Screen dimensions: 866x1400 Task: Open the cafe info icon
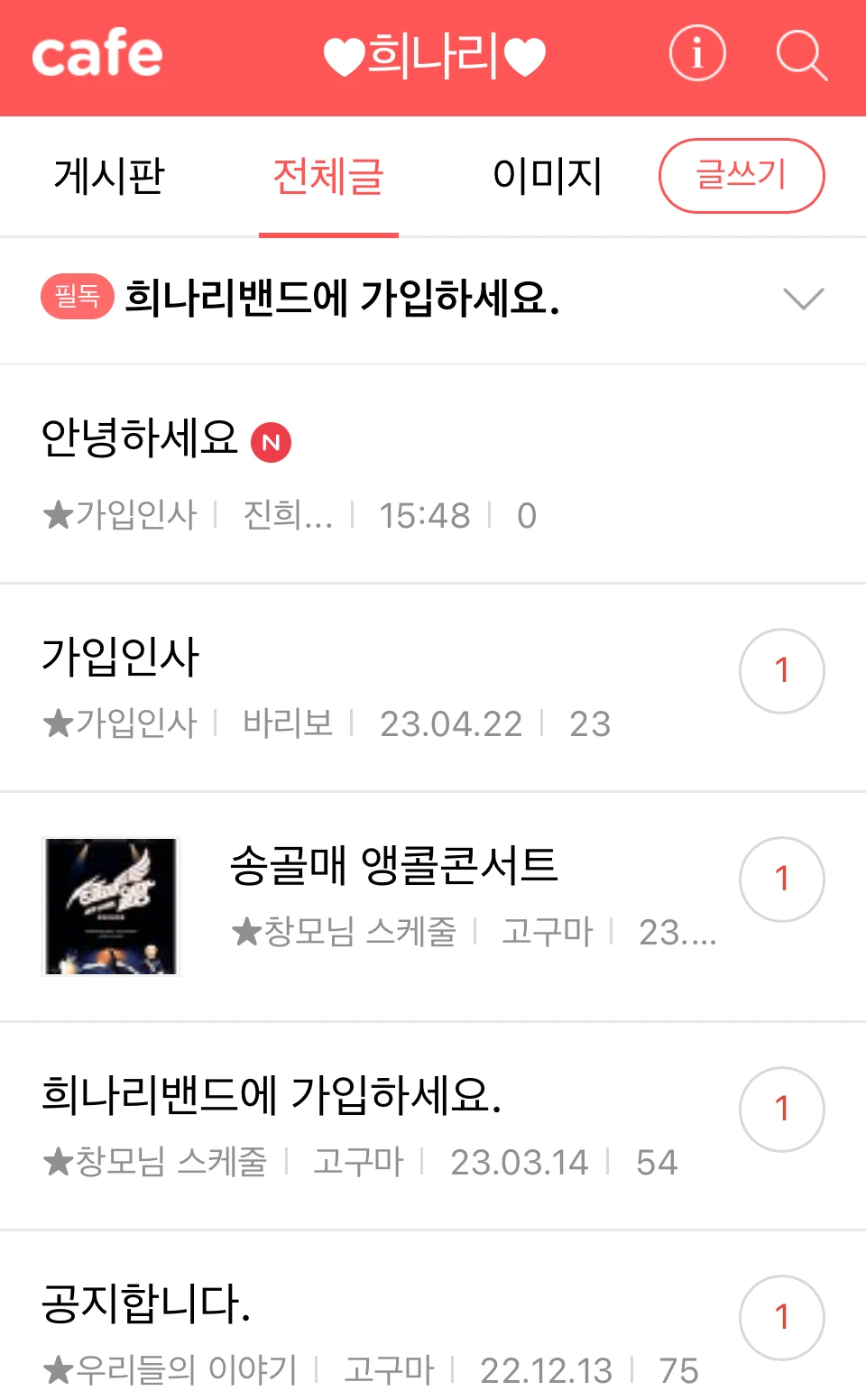click(x=696, y=54)
